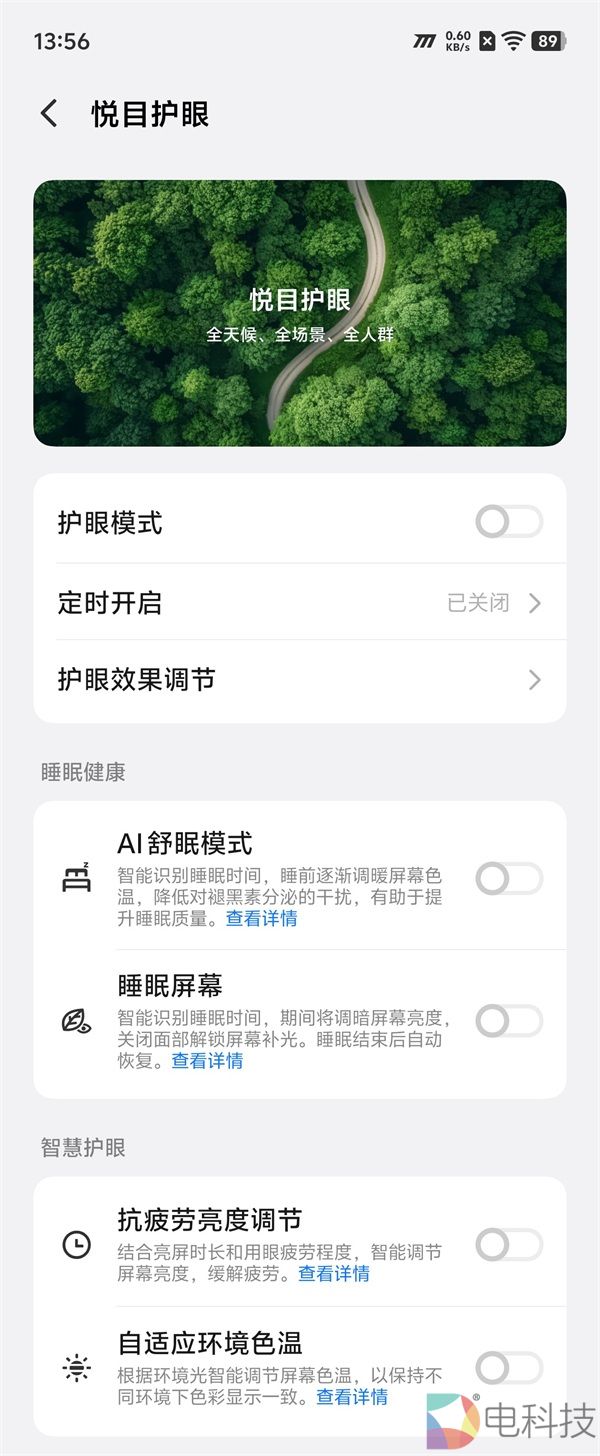Switch on 抗疲劳亮度调节

[x=509, y=1245]
